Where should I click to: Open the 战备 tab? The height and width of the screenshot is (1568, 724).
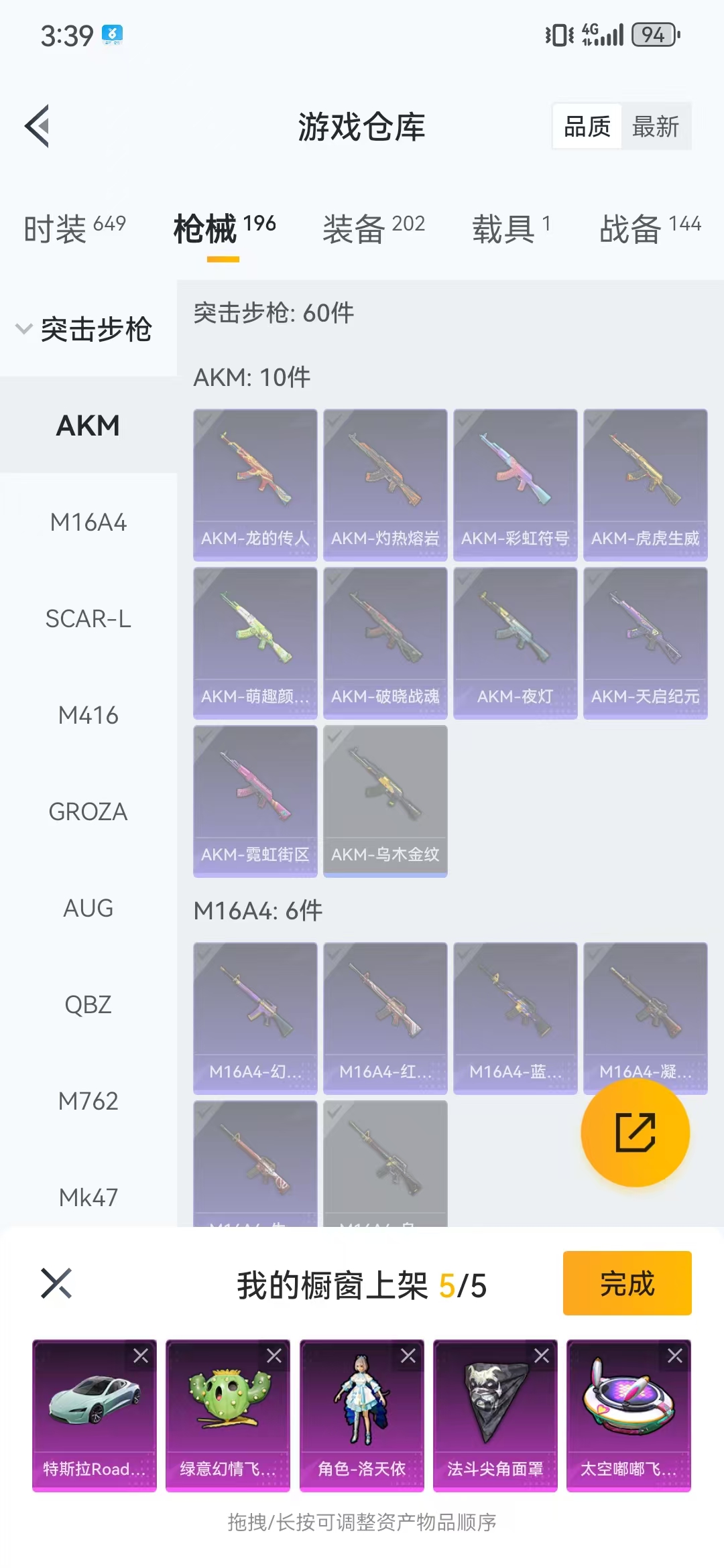[650, 228]
